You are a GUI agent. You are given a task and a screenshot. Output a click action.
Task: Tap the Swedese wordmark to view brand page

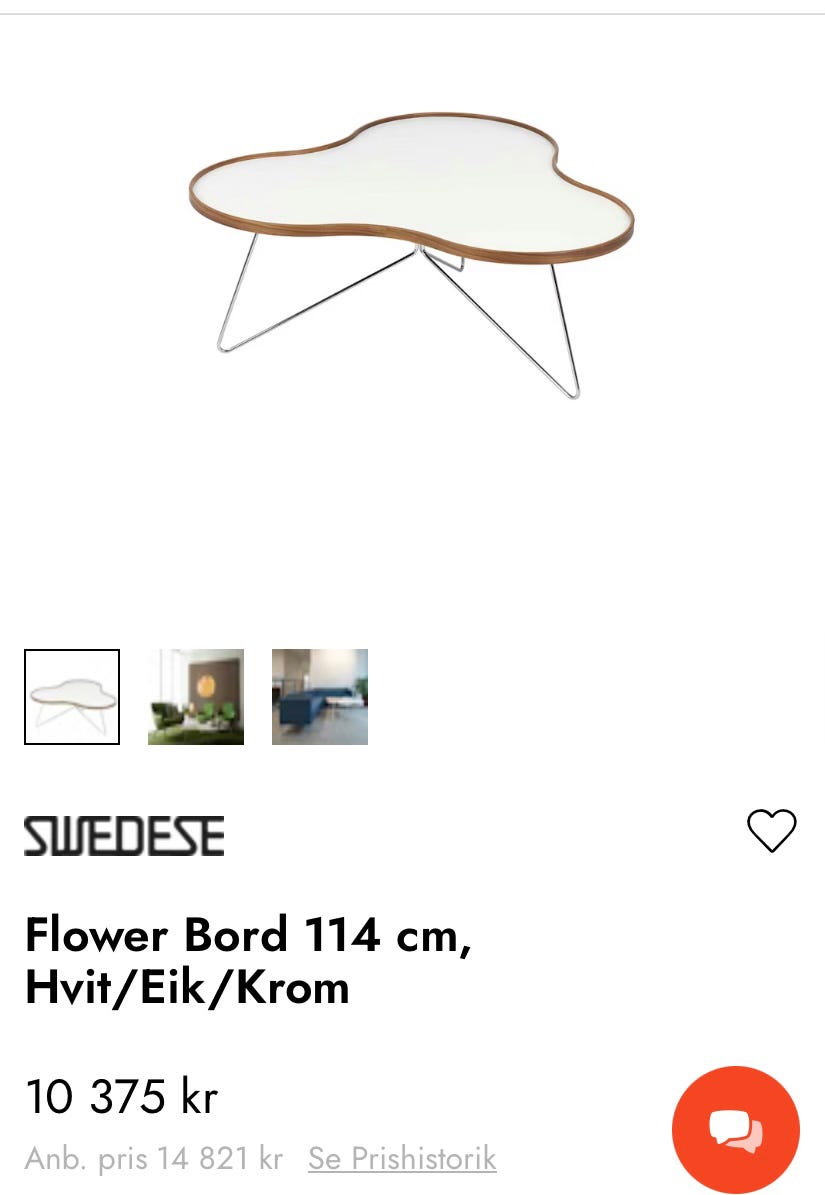tap(123, 835)
